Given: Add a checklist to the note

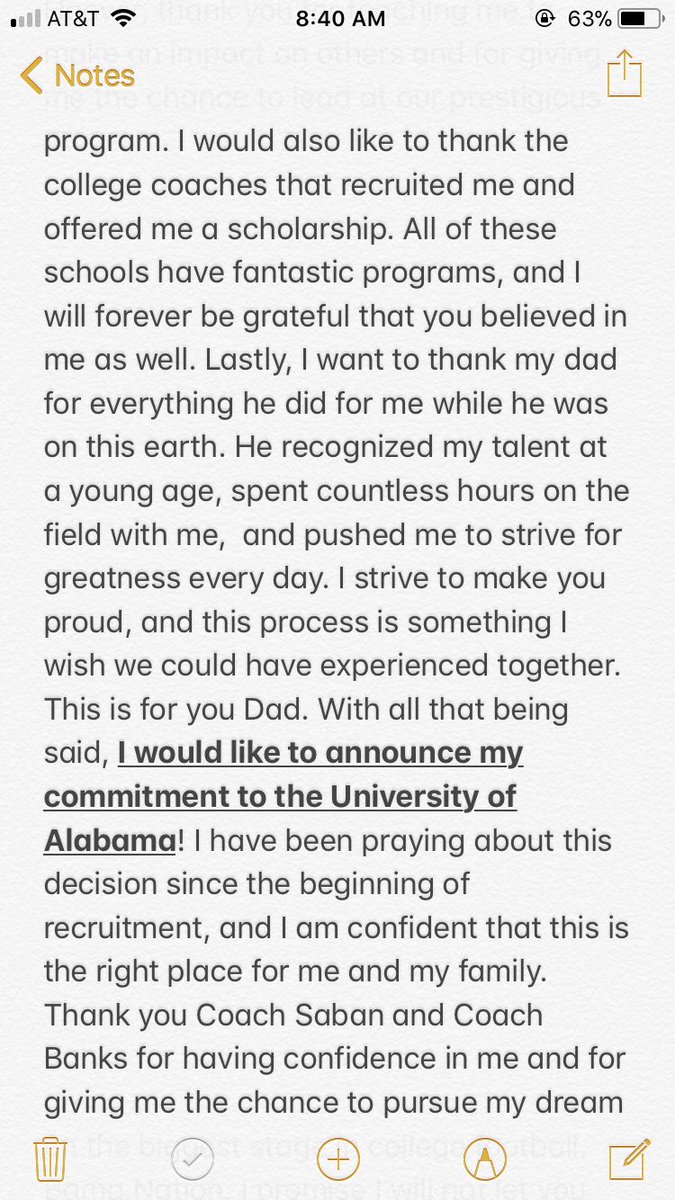Looking at the screenshot, I should pyautogui.click(x=192, y=1159).
